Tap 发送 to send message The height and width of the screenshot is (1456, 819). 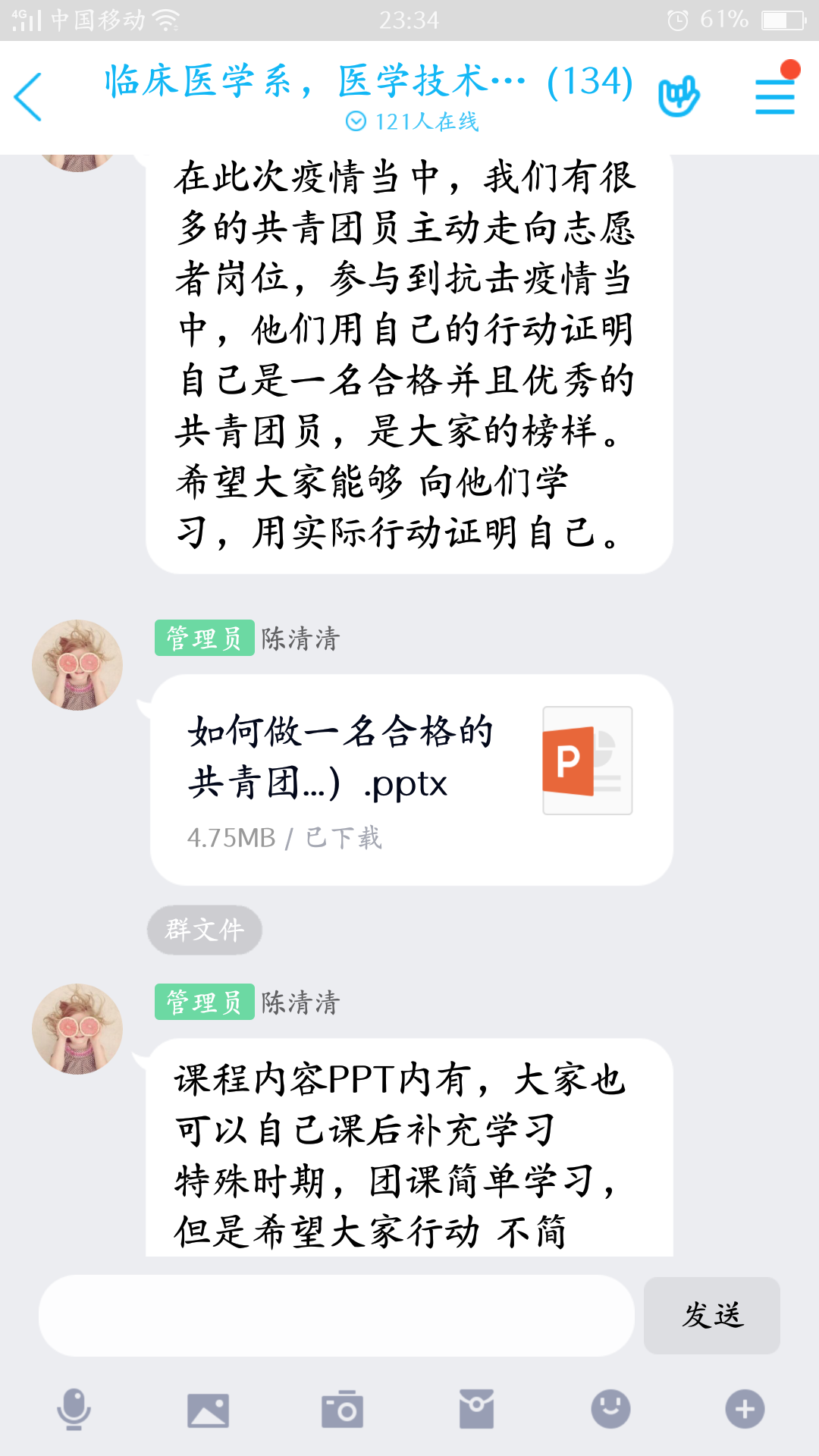711,1316
